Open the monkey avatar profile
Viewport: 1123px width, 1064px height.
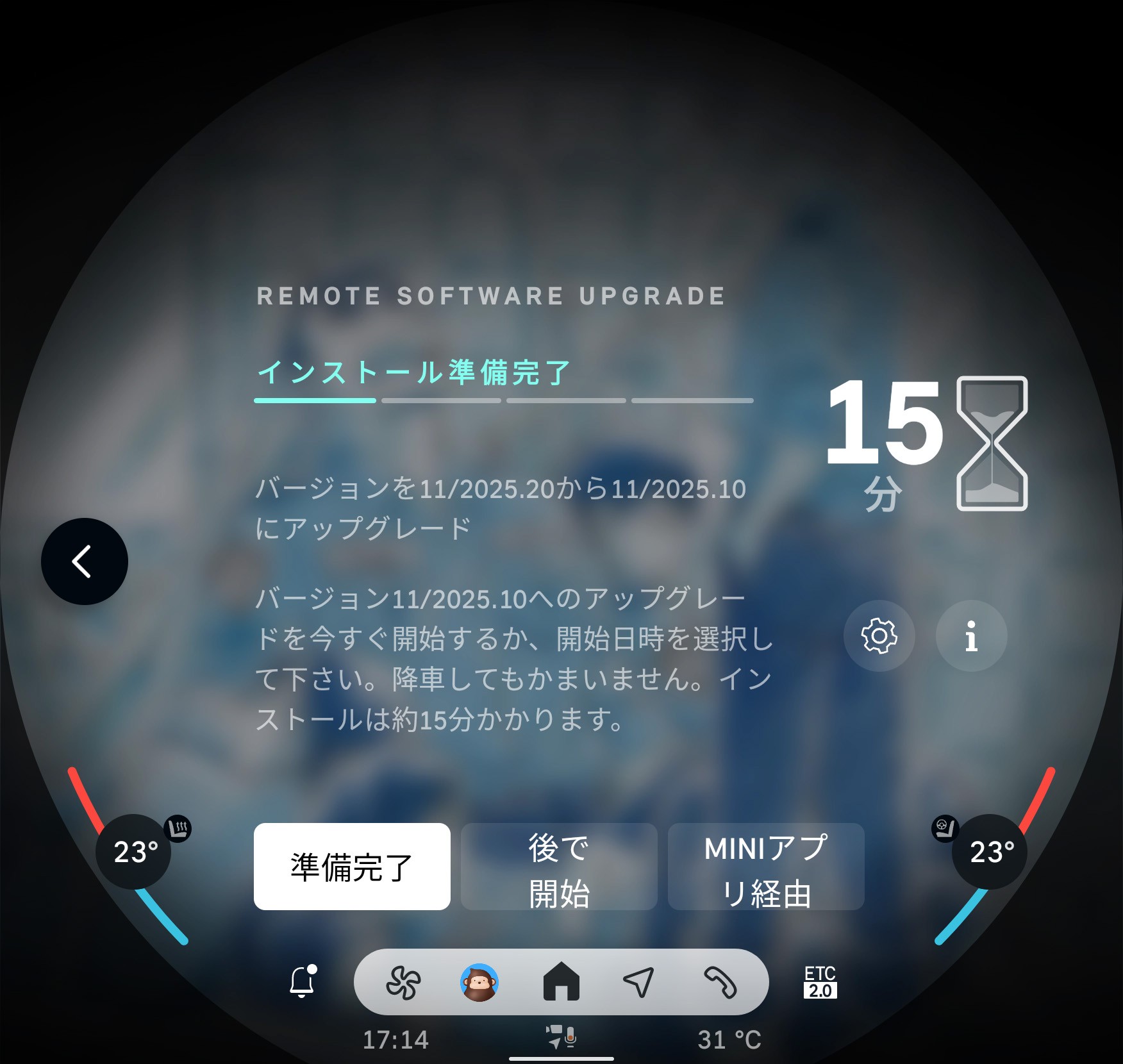[x=479, y=983]
